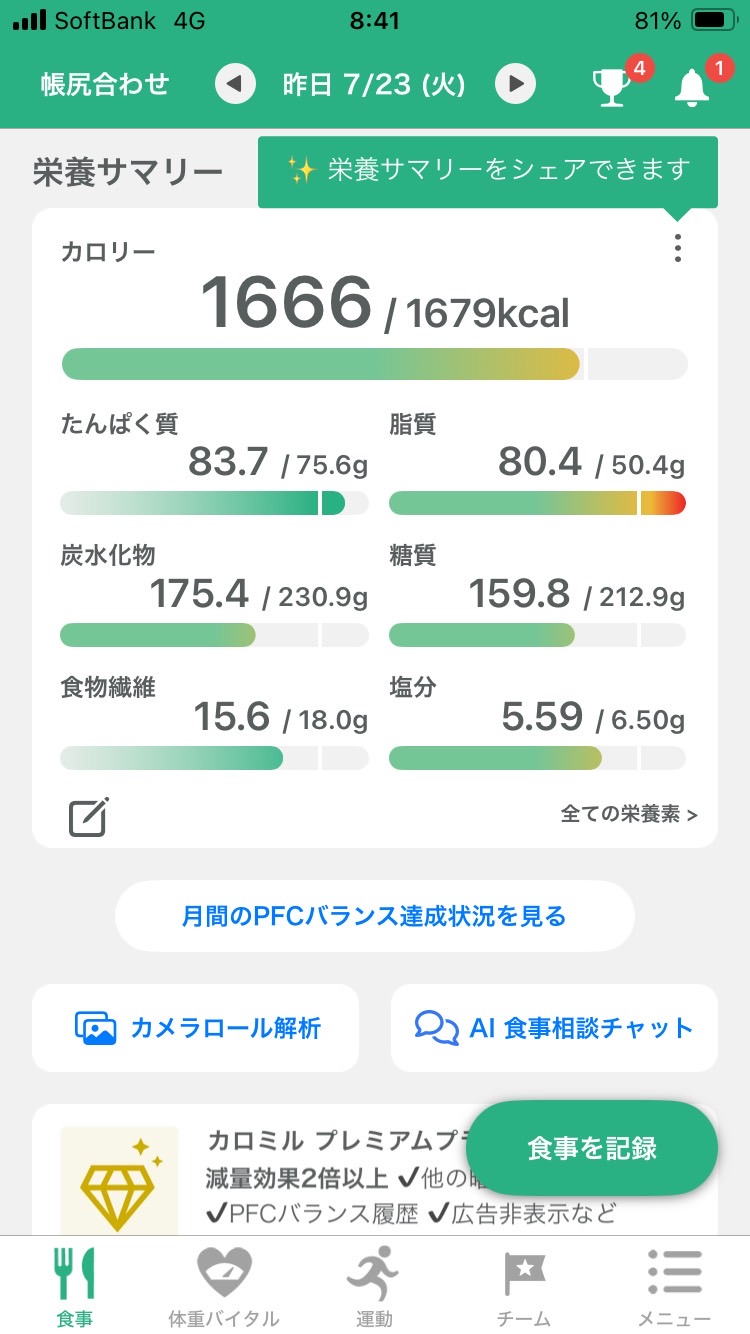
Task: Edit nutrition targets with pencil icon
Action: 88,817
